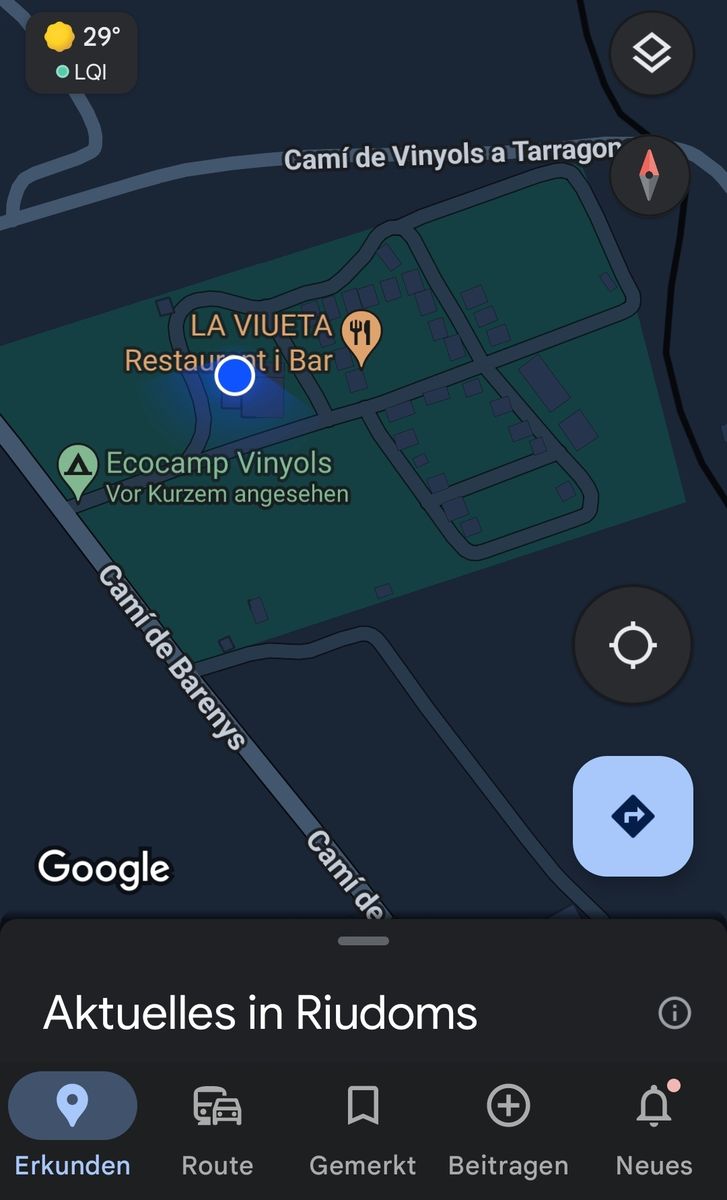This screenshot has width=727, height=1200.
Task: Start directions with the blue arrow button
Action: point(632,816)
